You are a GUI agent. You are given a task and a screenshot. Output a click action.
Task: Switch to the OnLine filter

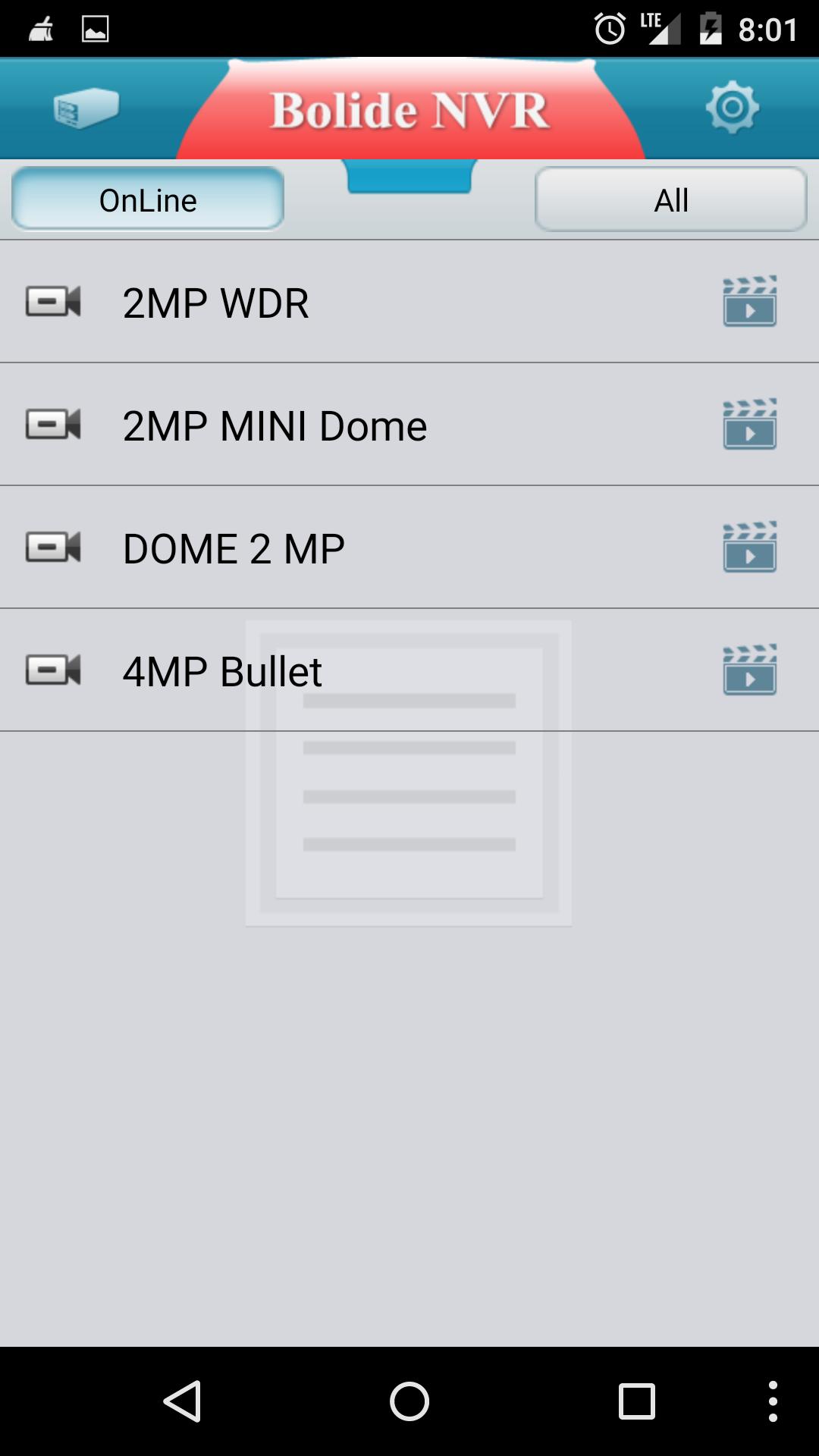[148, 199]
